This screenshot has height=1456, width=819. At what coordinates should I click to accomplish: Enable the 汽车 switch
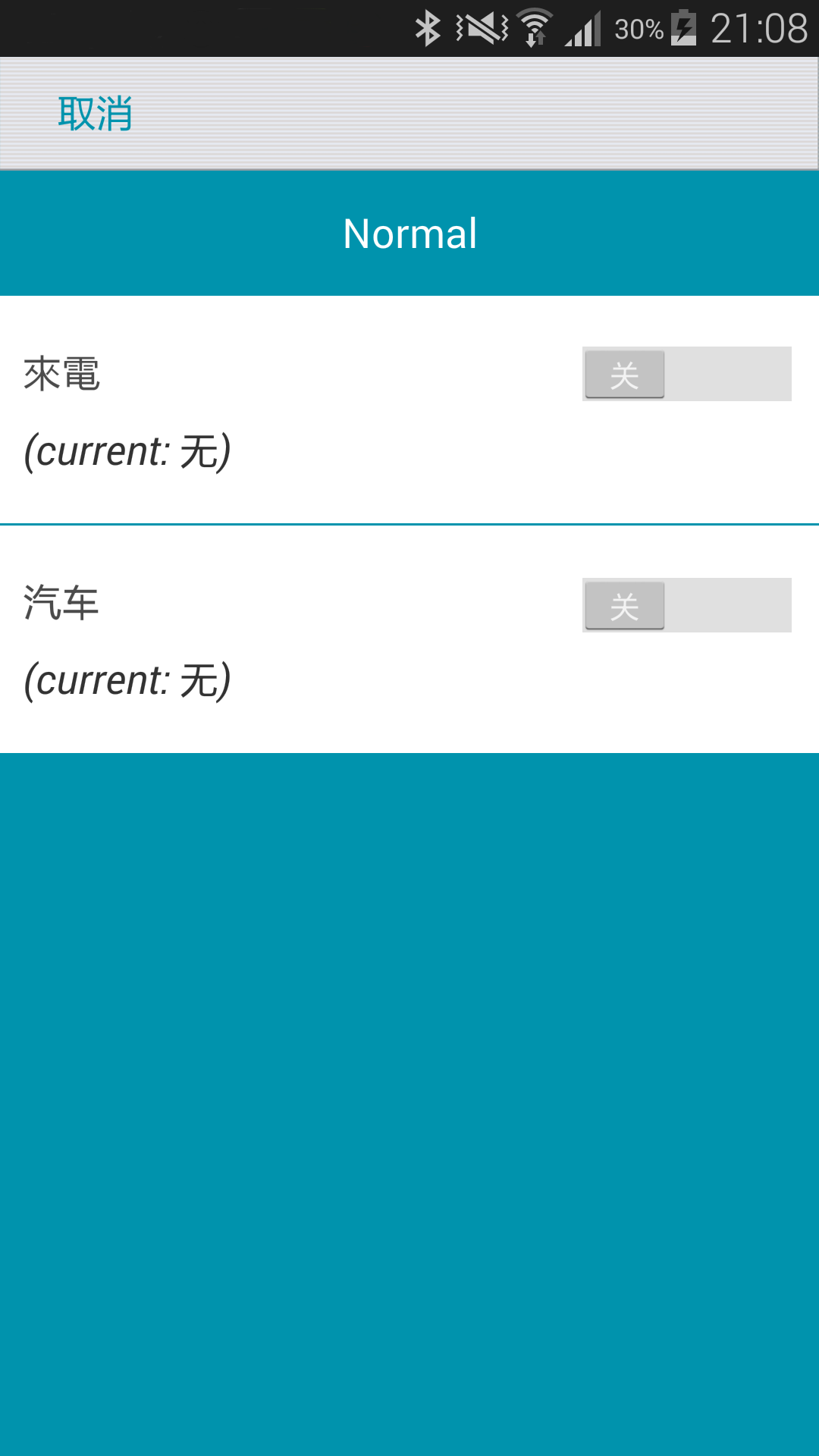[x=686, y=605]
